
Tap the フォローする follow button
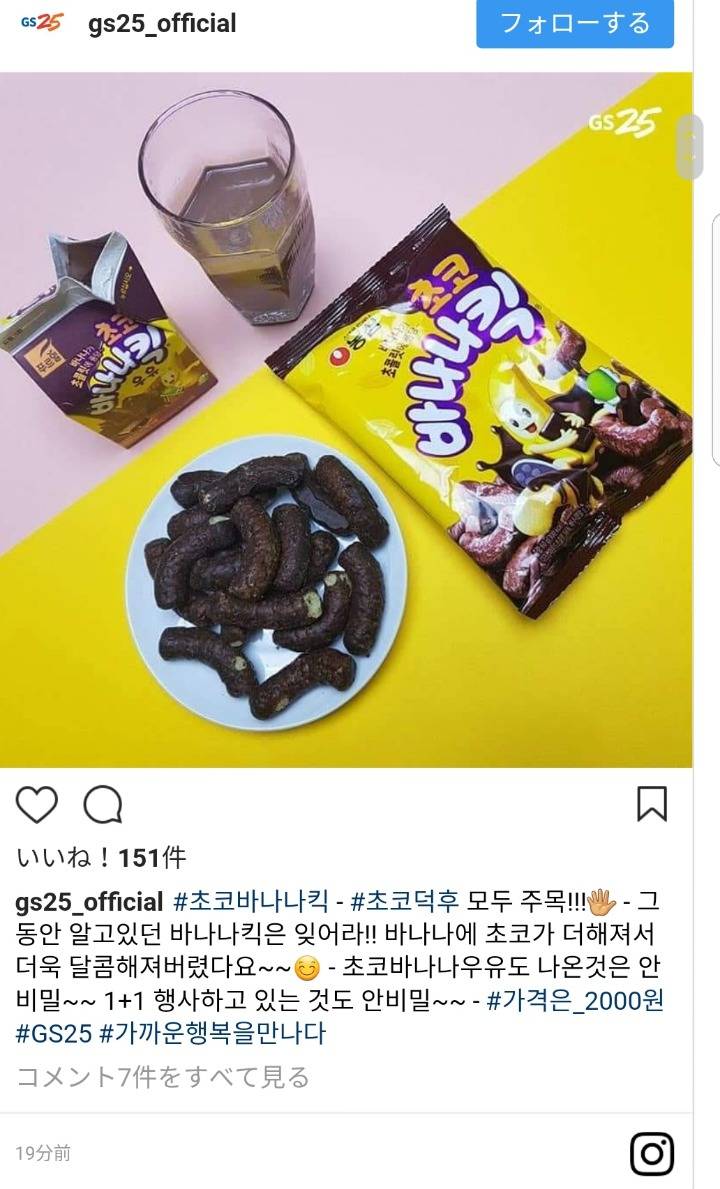(574, 23)
